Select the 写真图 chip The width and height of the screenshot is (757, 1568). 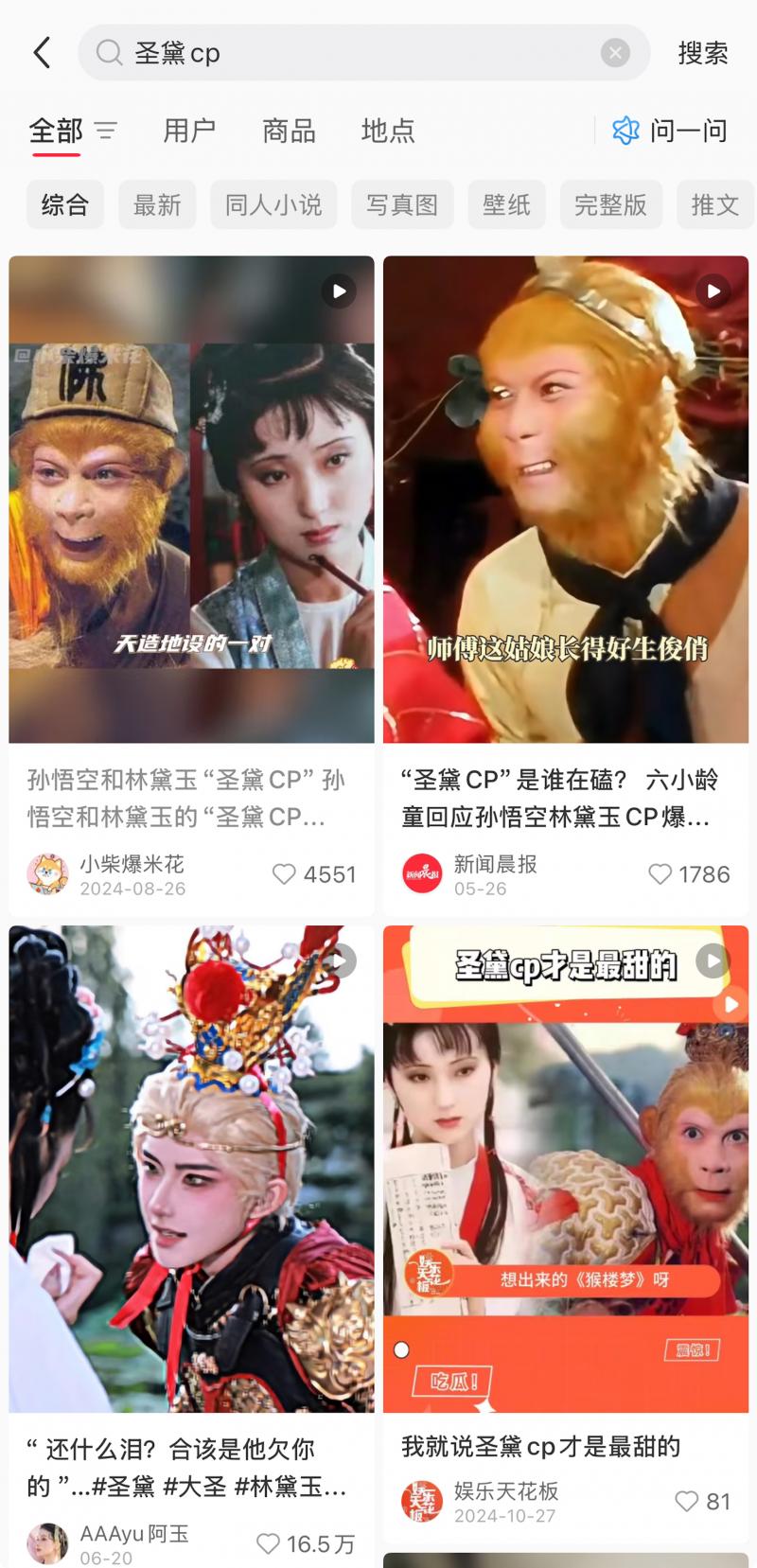point(402,204)
